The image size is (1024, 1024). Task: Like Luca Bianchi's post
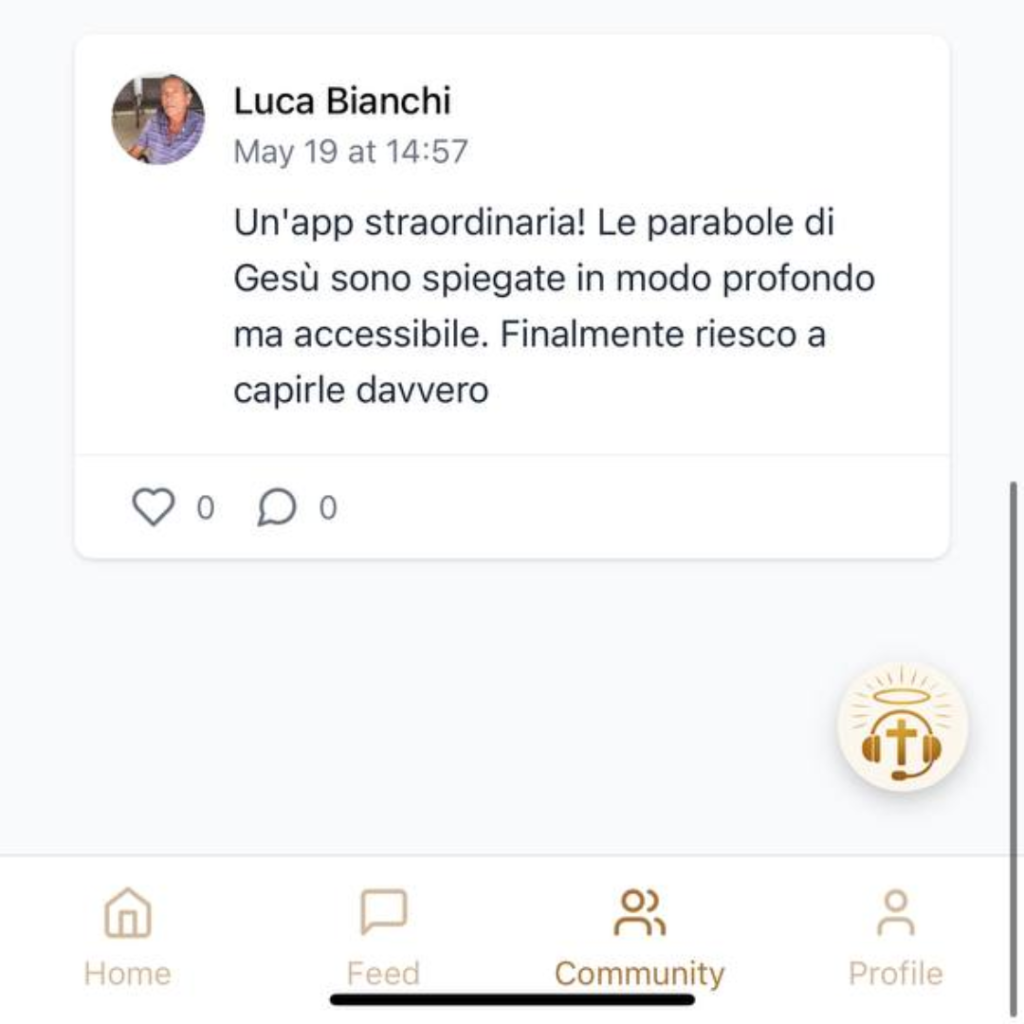tap(154, 507)
